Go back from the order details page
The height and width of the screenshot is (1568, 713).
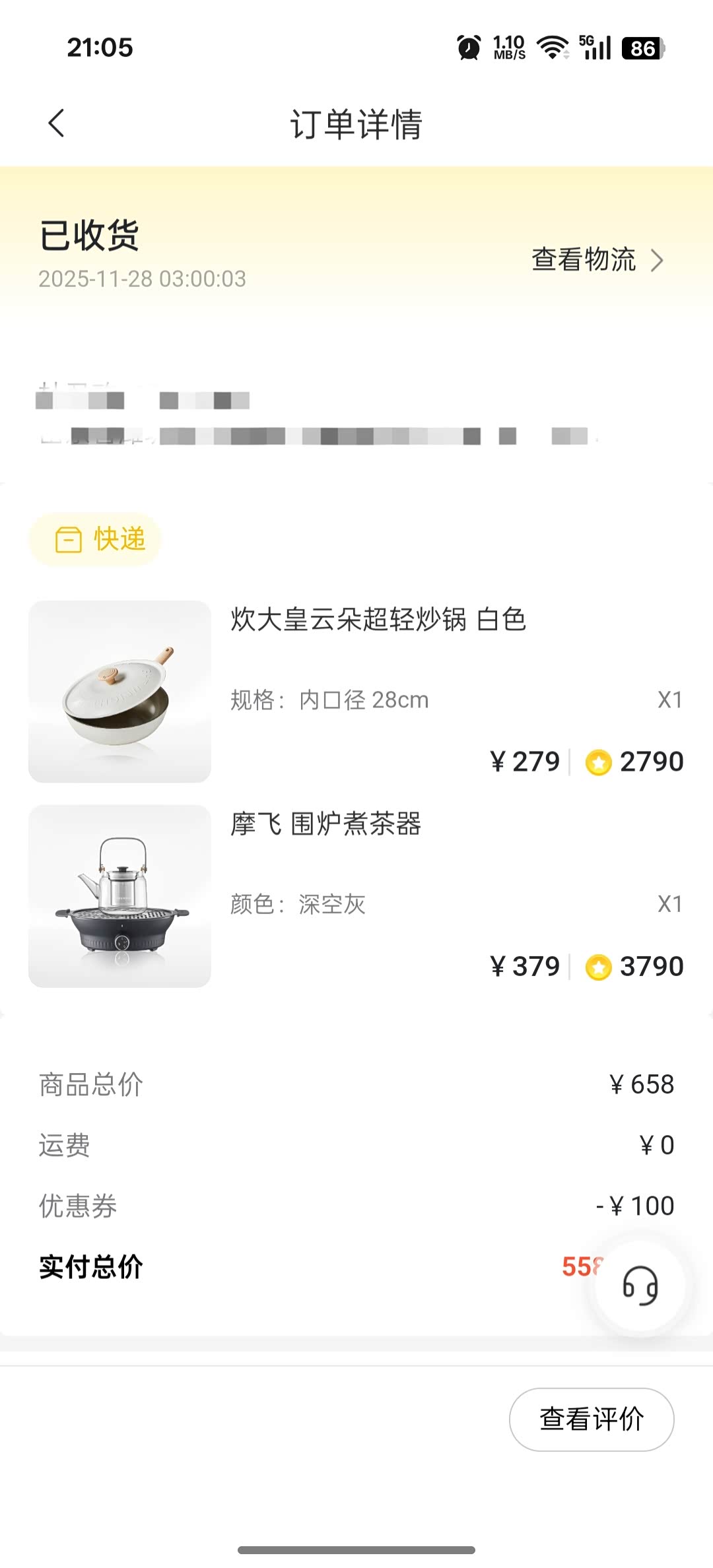pyautogui.click(x=57, y=123)
